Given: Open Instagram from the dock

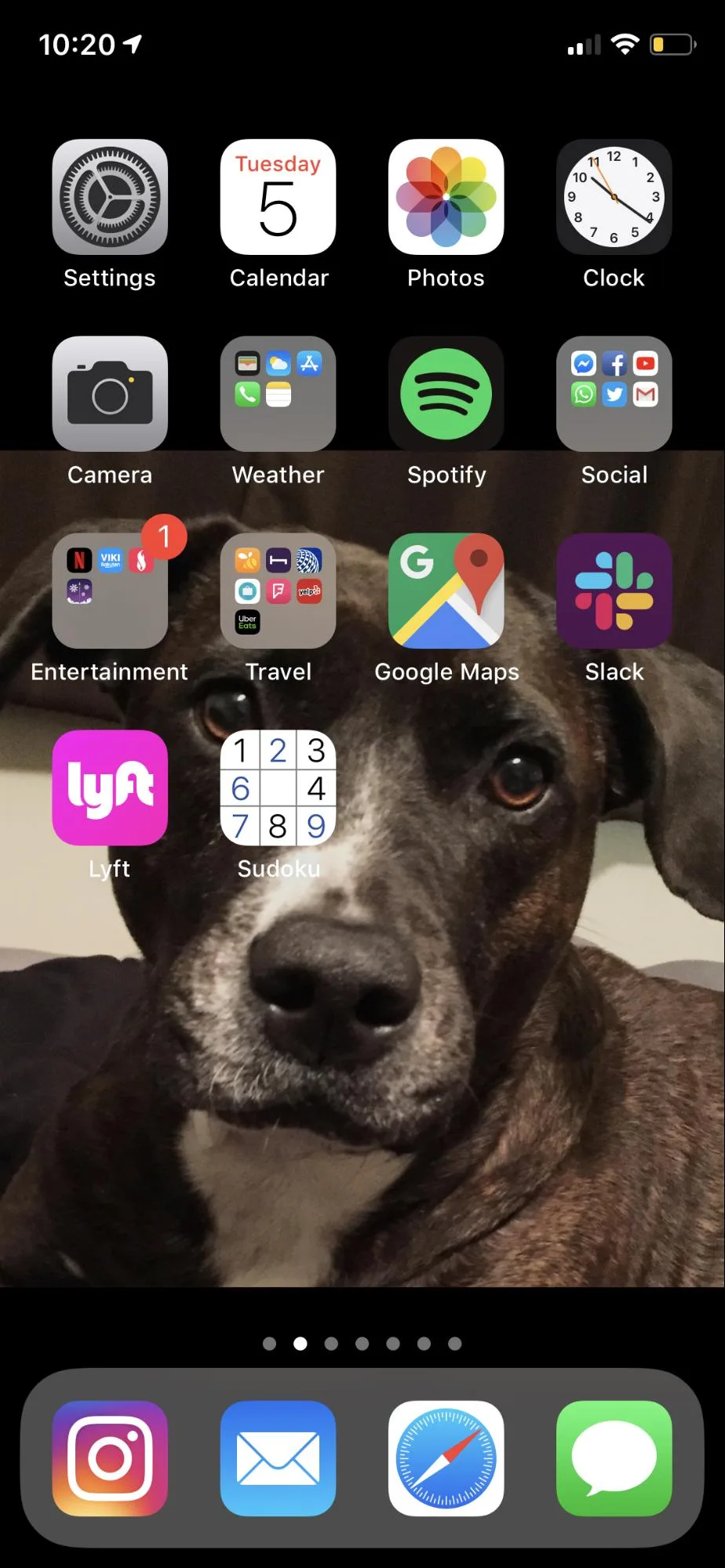Looking at the screenshot, I should [x=110, y=1458].
